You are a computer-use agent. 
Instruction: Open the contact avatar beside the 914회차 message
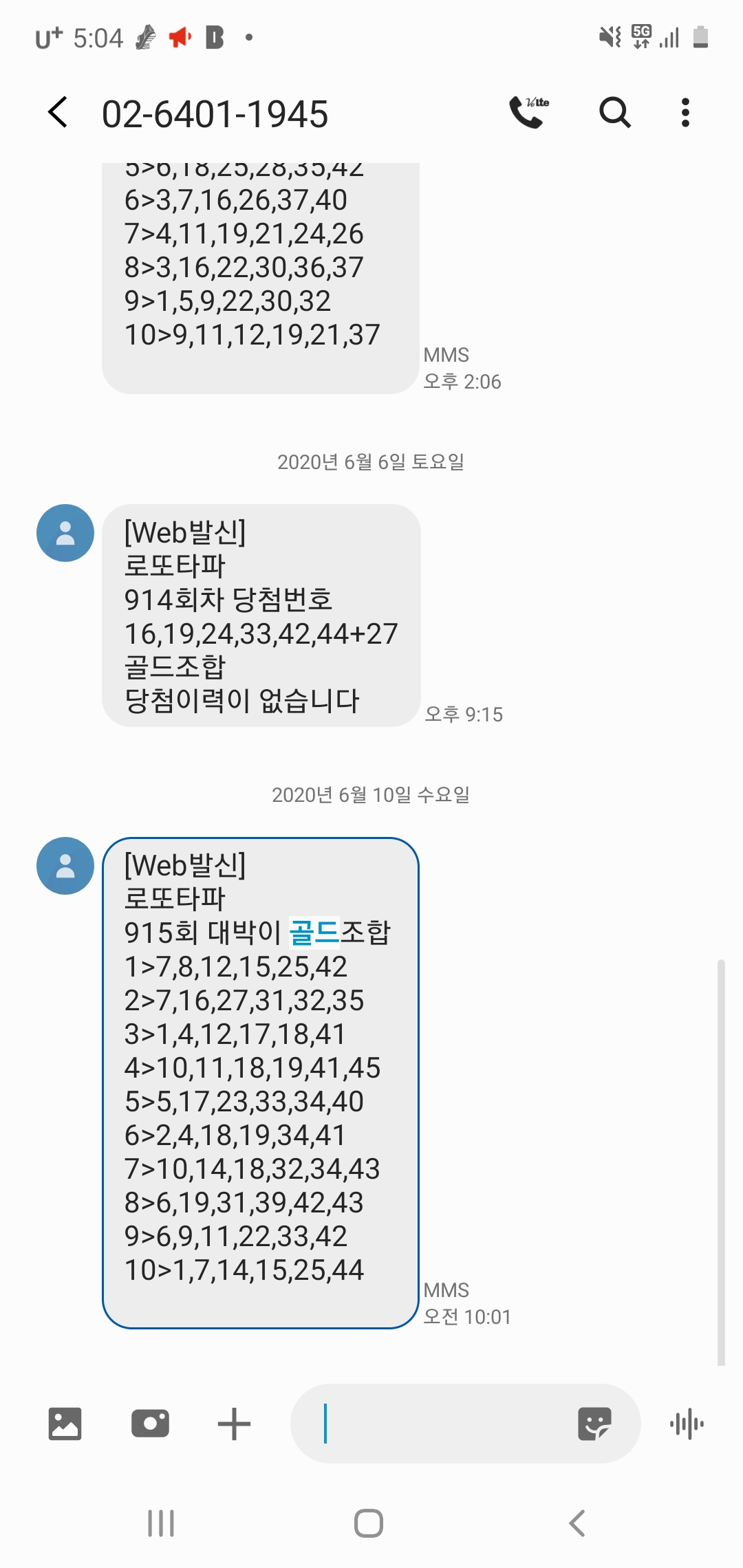pos(65,533)
